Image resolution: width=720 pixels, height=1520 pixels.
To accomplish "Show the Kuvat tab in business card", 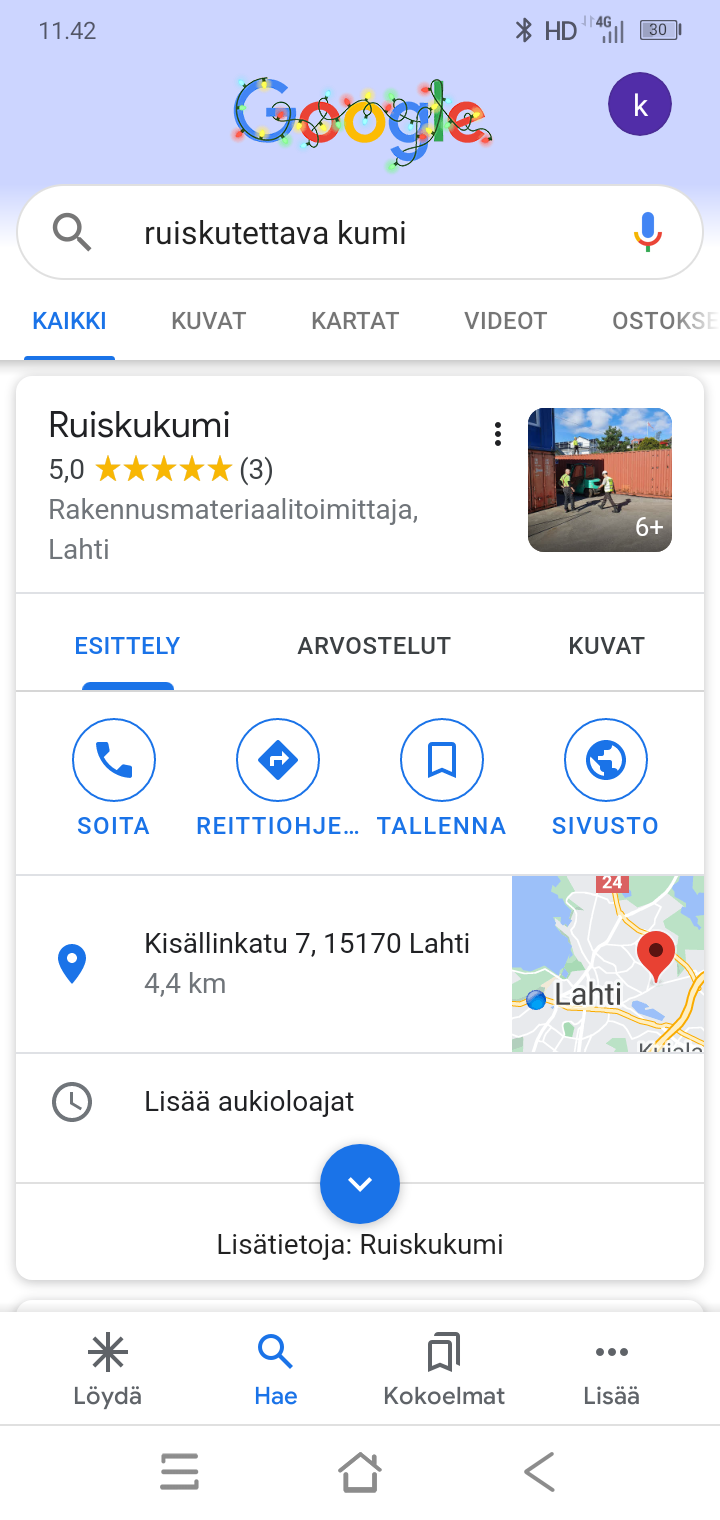I will click(x=606, y=646).
